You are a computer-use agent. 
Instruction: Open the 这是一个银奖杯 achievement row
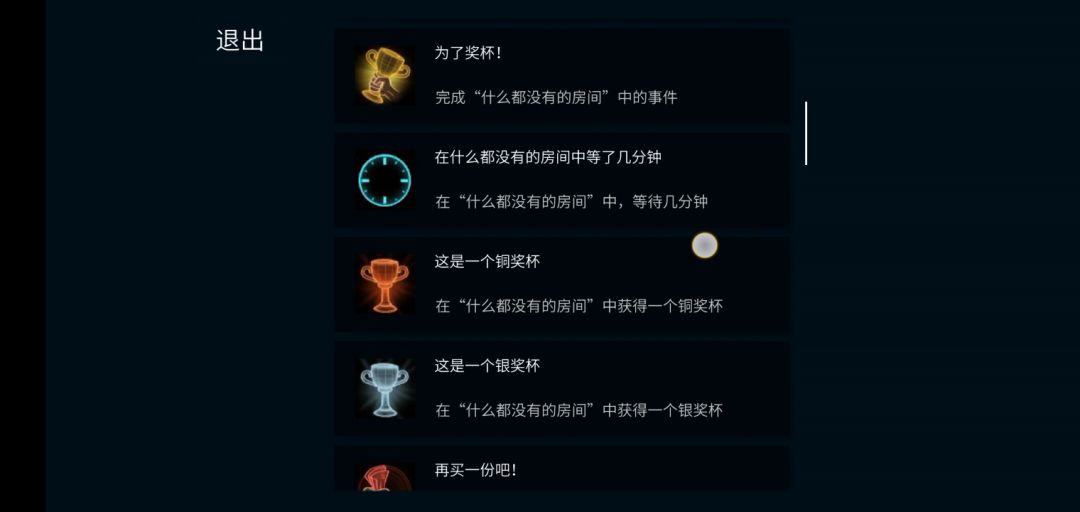pyautogui.click(x=561, y=388)
